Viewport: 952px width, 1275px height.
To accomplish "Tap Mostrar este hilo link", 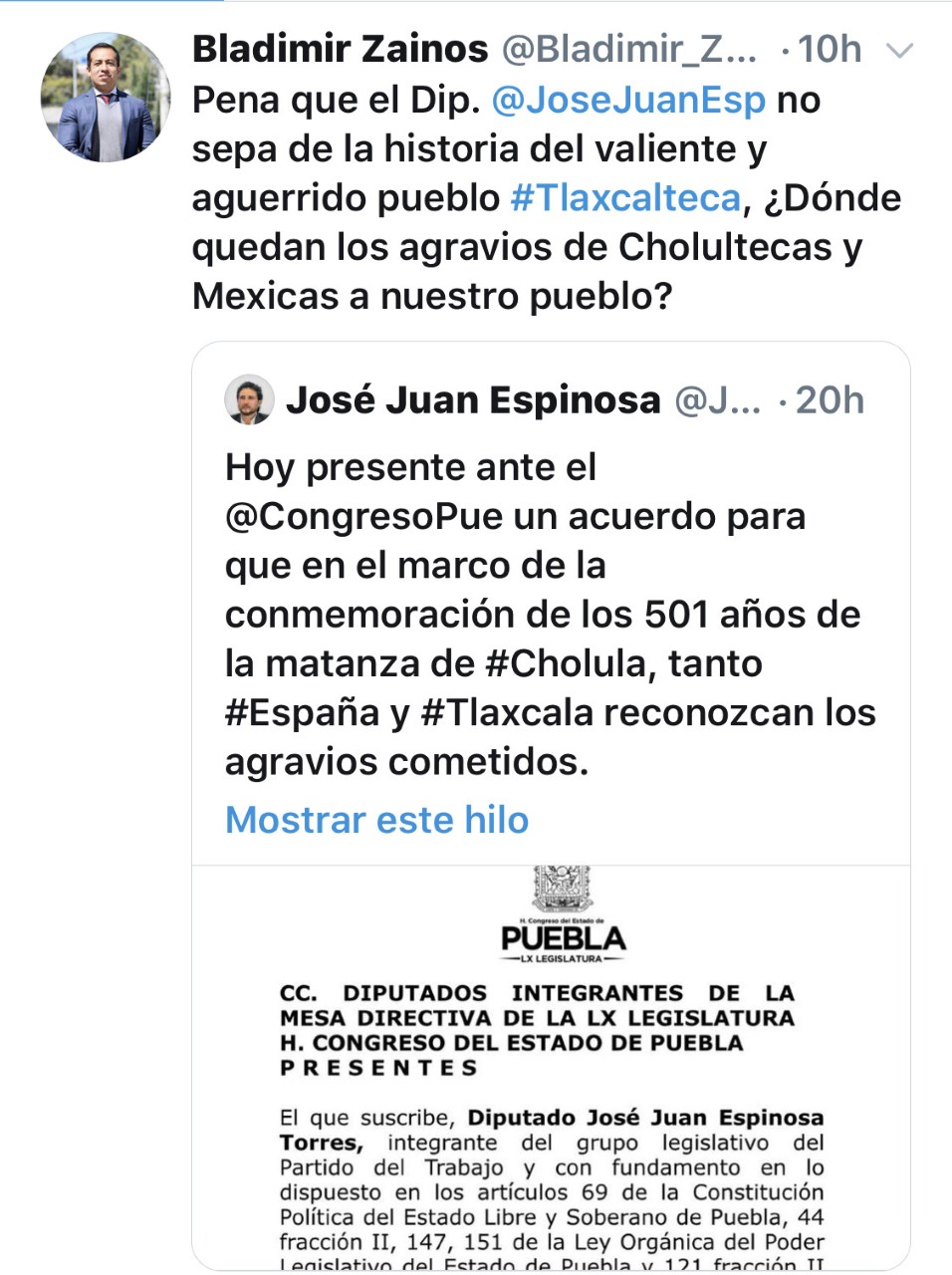I will click(x=376, y=820).
